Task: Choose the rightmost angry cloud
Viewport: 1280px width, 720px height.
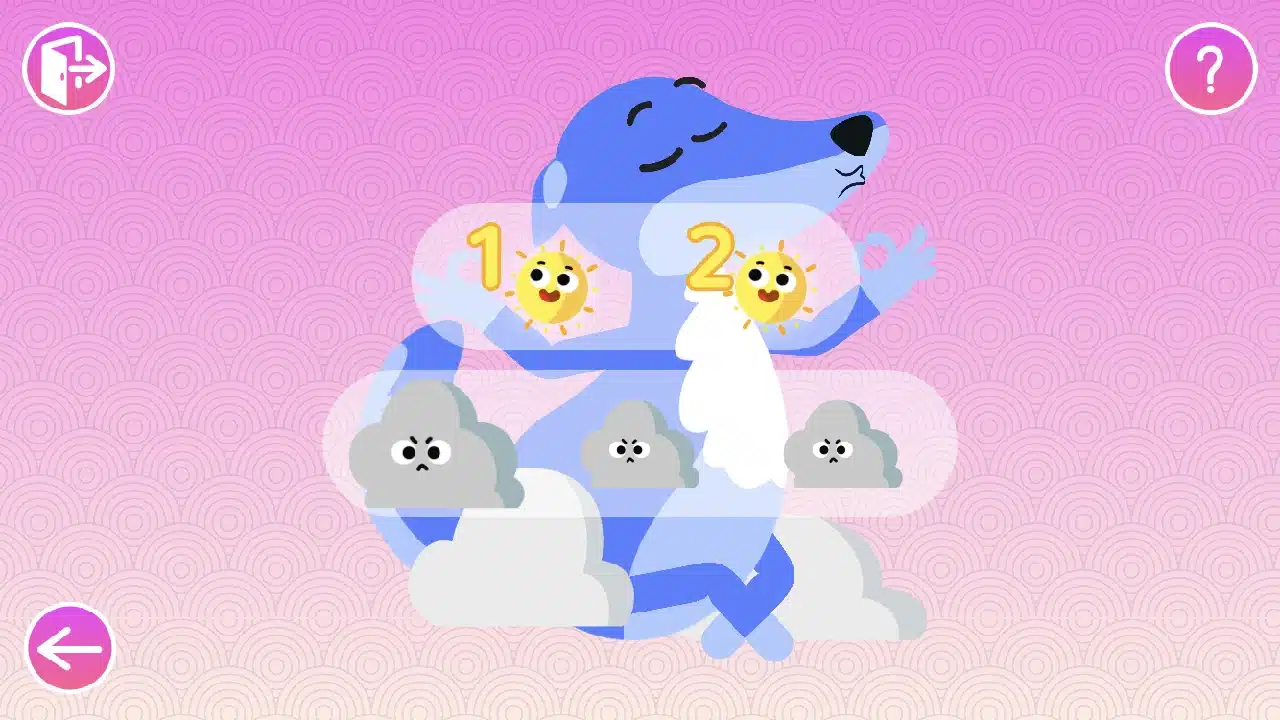Action: (x=840, y=446)
